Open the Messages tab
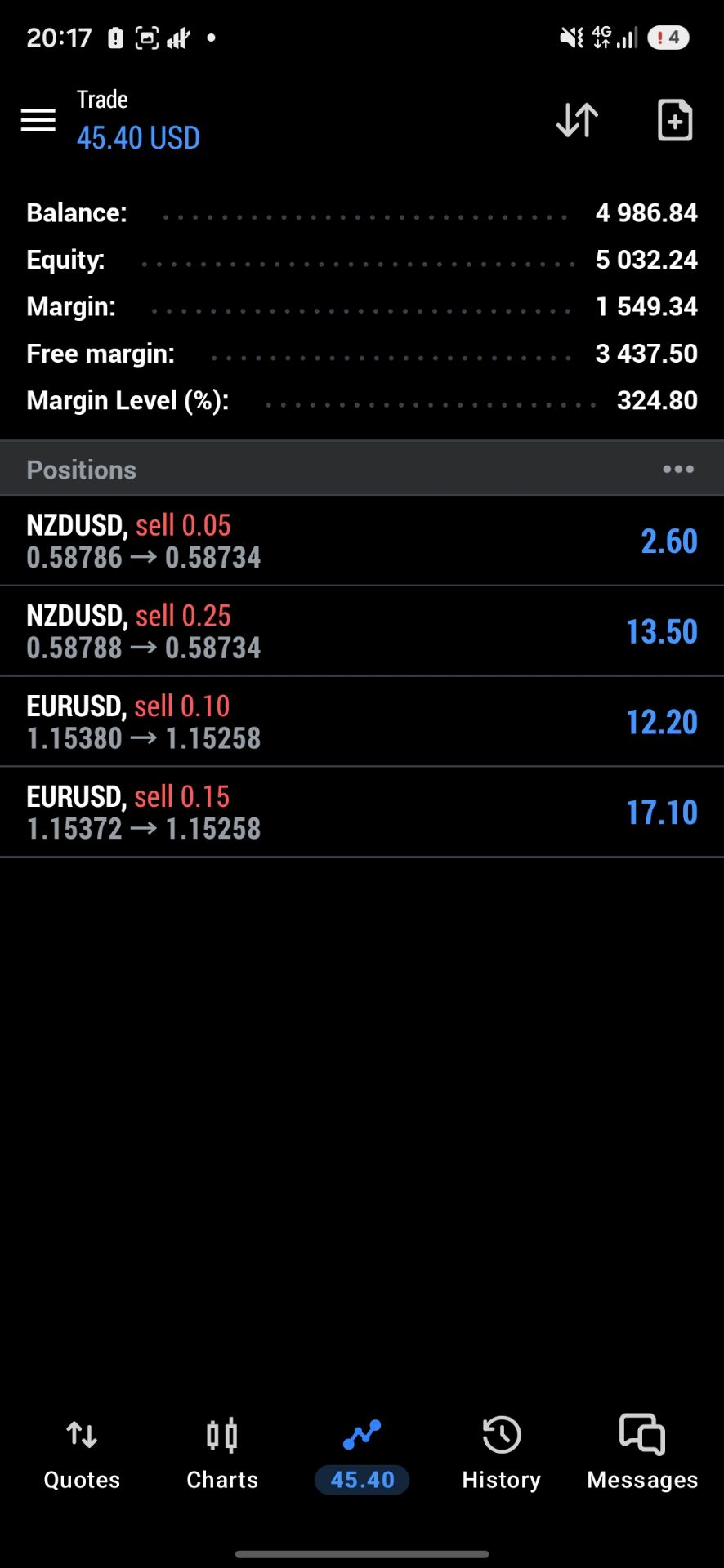Image resolution: width=724 pixels, height=1568 pixels. (642, 1455)
